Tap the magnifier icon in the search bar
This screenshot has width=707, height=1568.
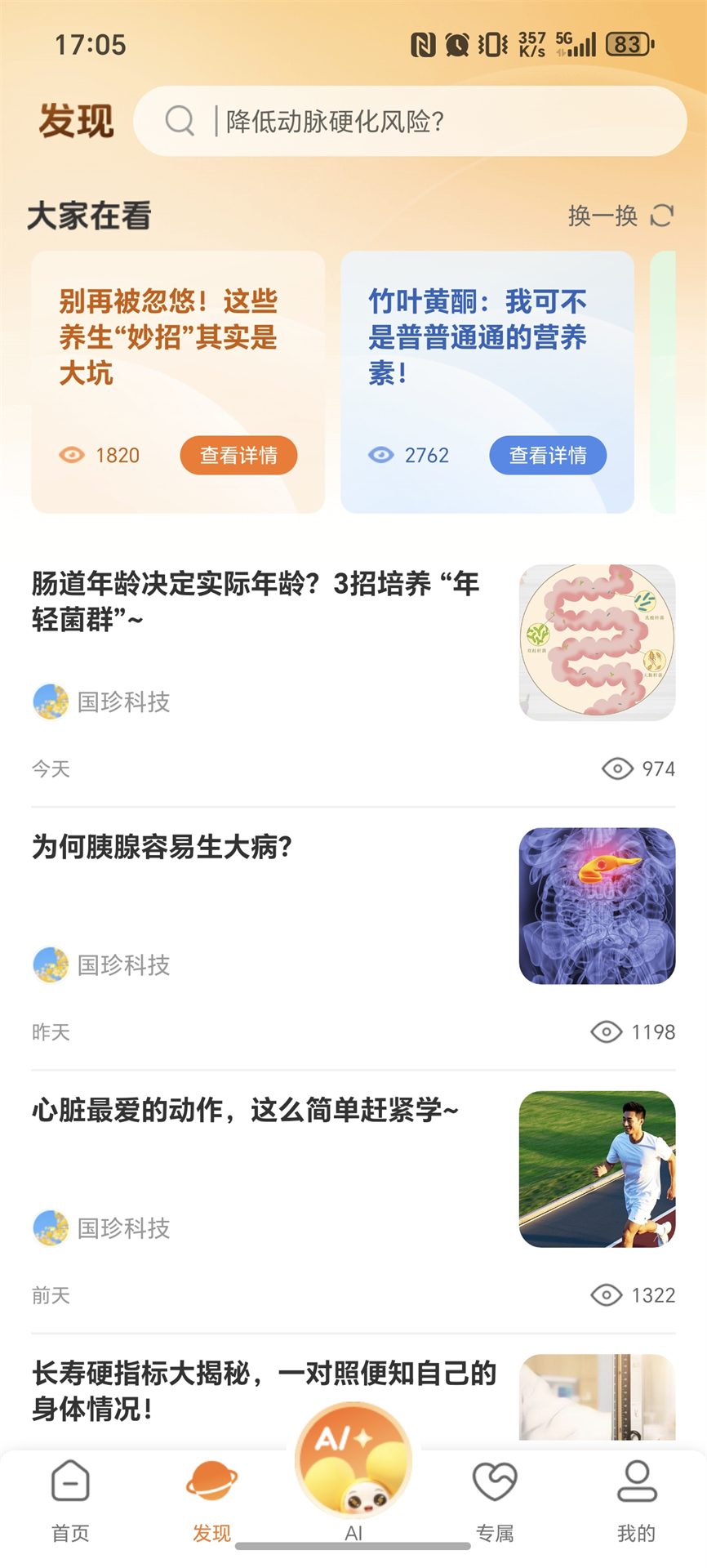tap(180, 121)
